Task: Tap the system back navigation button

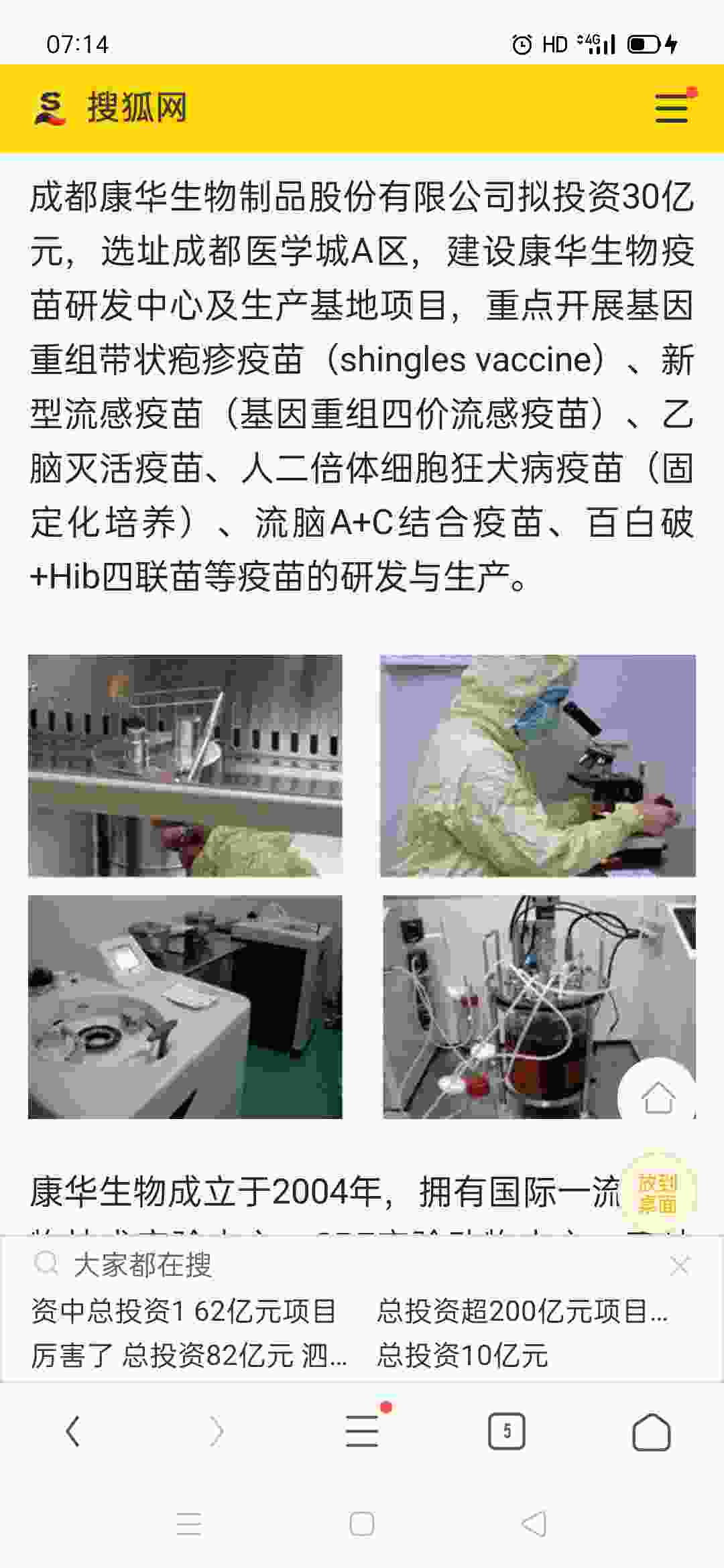Action: point(534,1524)
